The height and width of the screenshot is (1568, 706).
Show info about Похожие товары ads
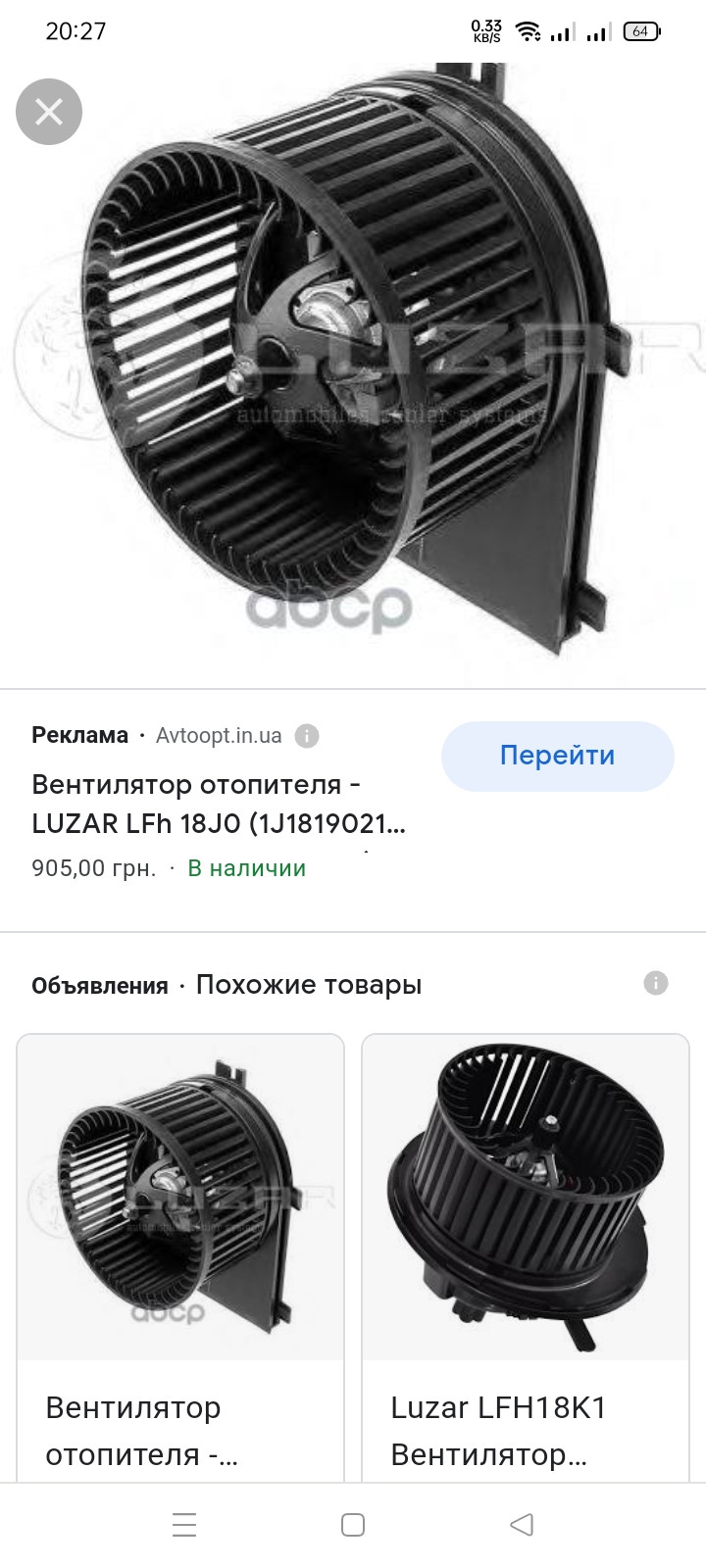click(x=655, y=983)
